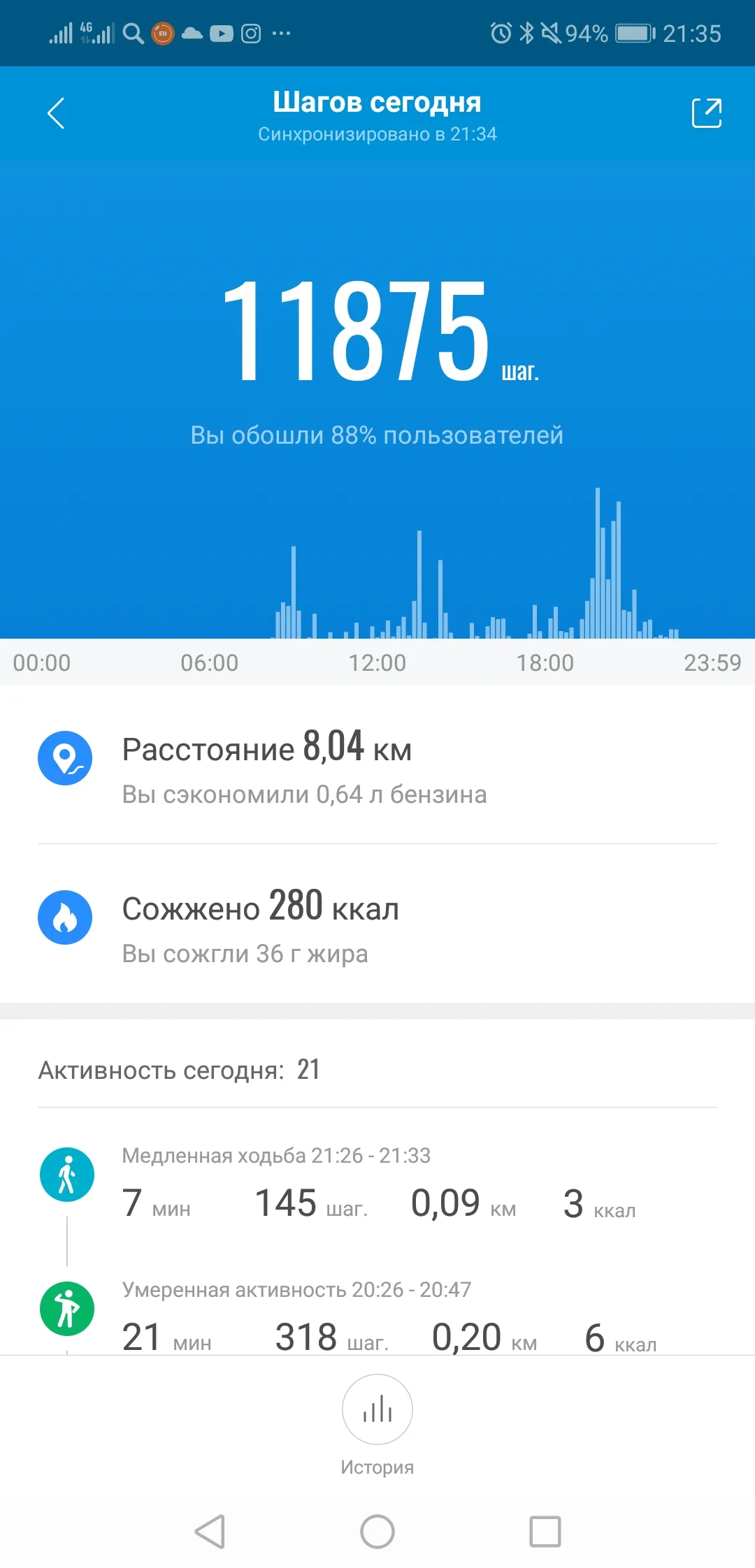Select the teal slow walking activity icon
This screenshot has width=755, height=1568.
66,1174
